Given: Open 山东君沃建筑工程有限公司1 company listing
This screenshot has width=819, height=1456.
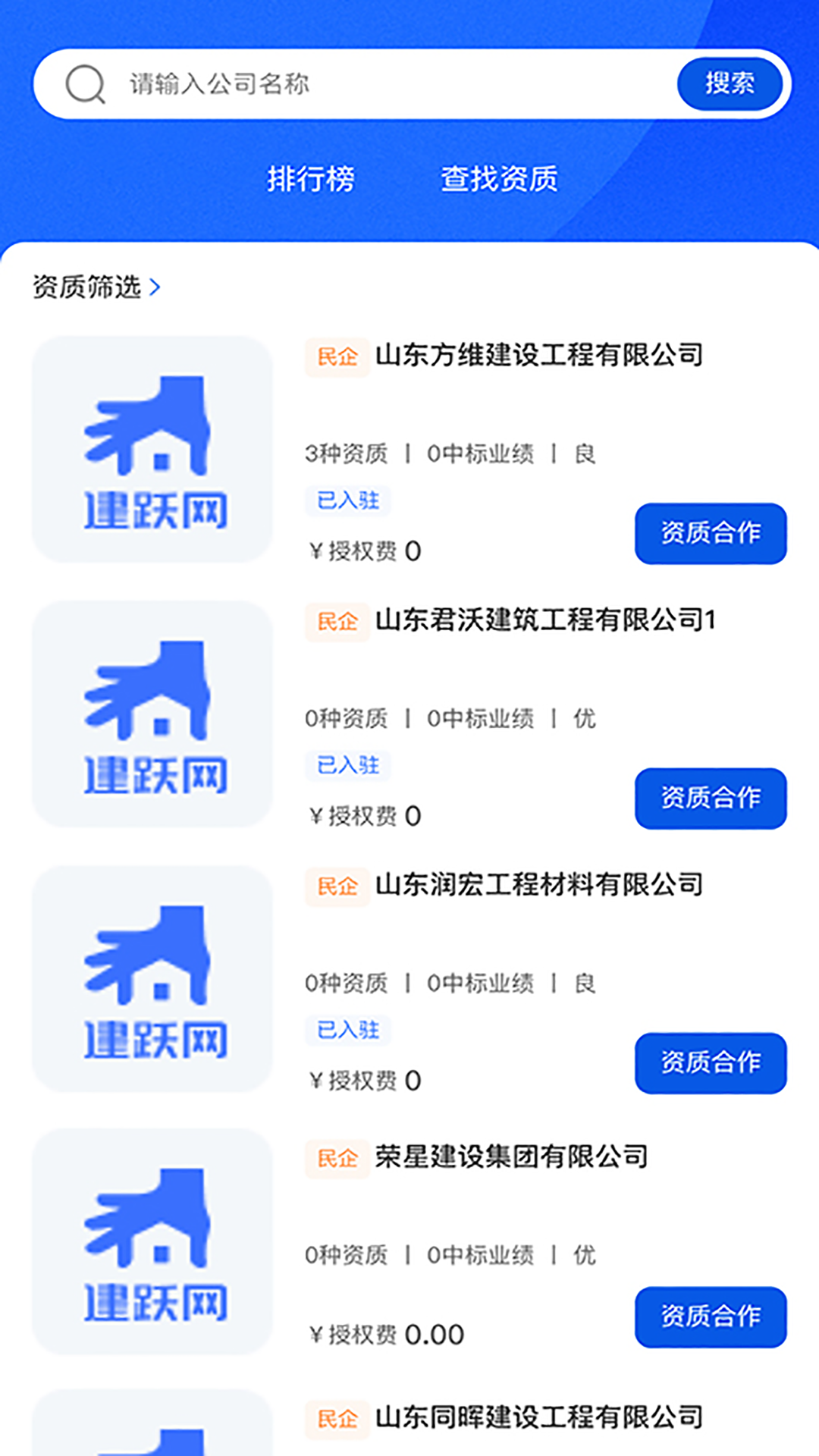Looking at the screenshot, I should 544,620.
